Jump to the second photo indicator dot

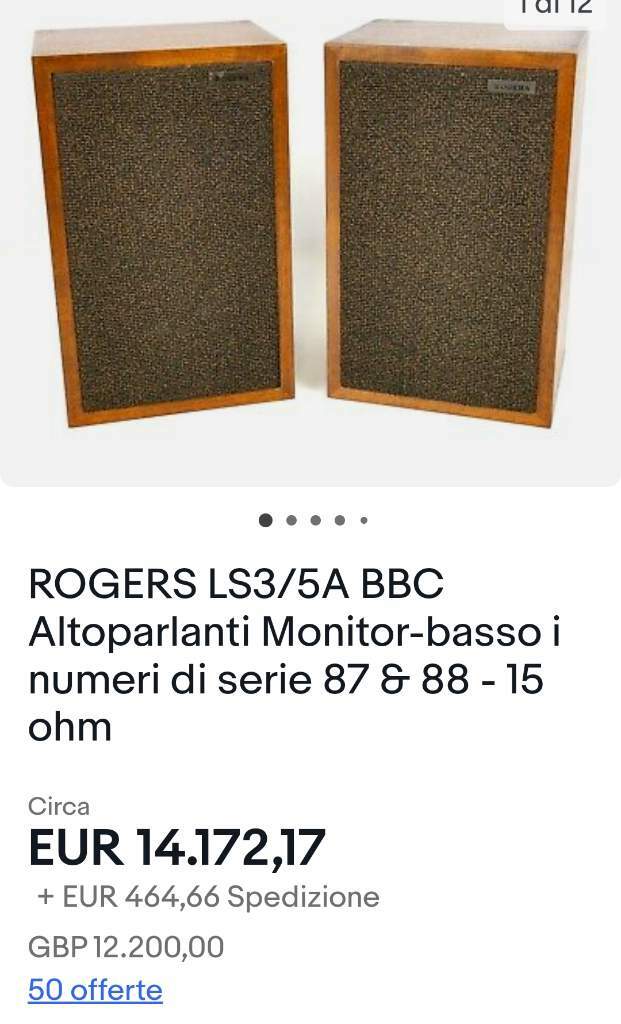[291, 520]
